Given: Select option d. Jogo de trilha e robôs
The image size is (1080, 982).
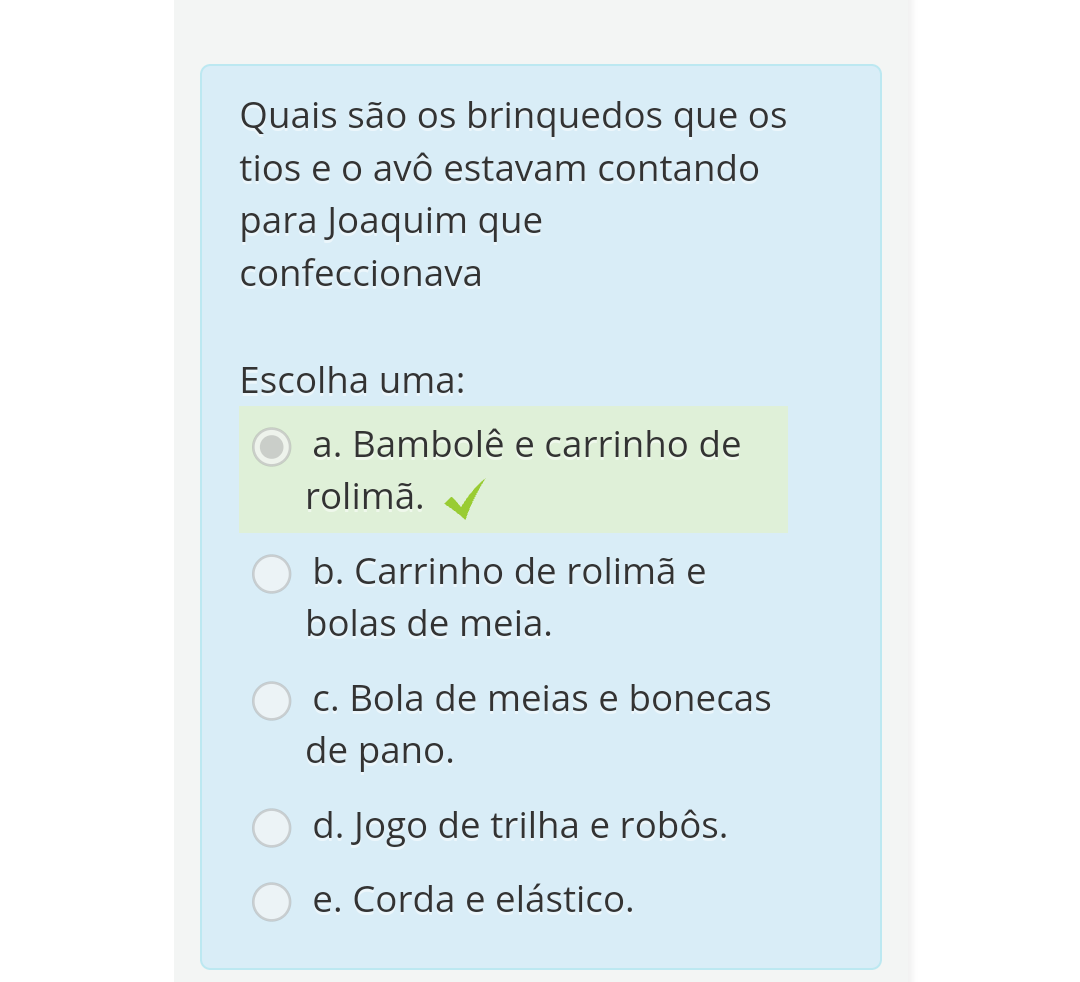Looking at the screenshot, I should click(271, 828).
